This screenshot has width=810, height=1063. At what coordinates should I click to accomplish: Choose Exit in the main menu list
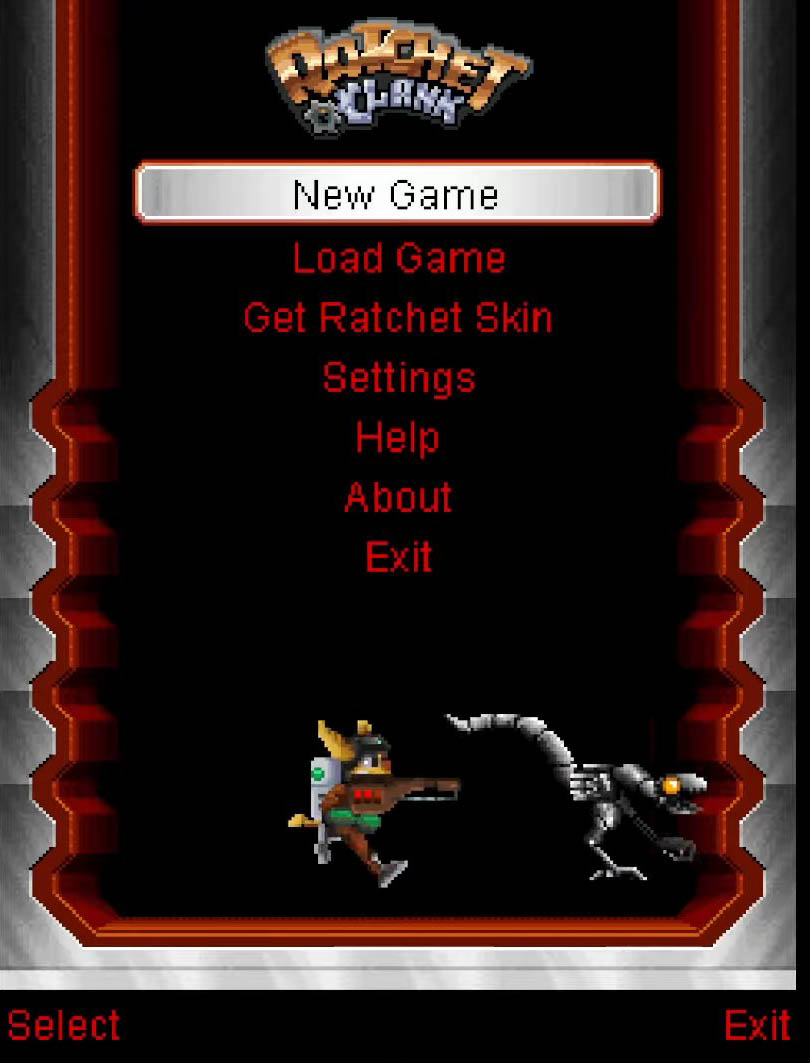398,556
